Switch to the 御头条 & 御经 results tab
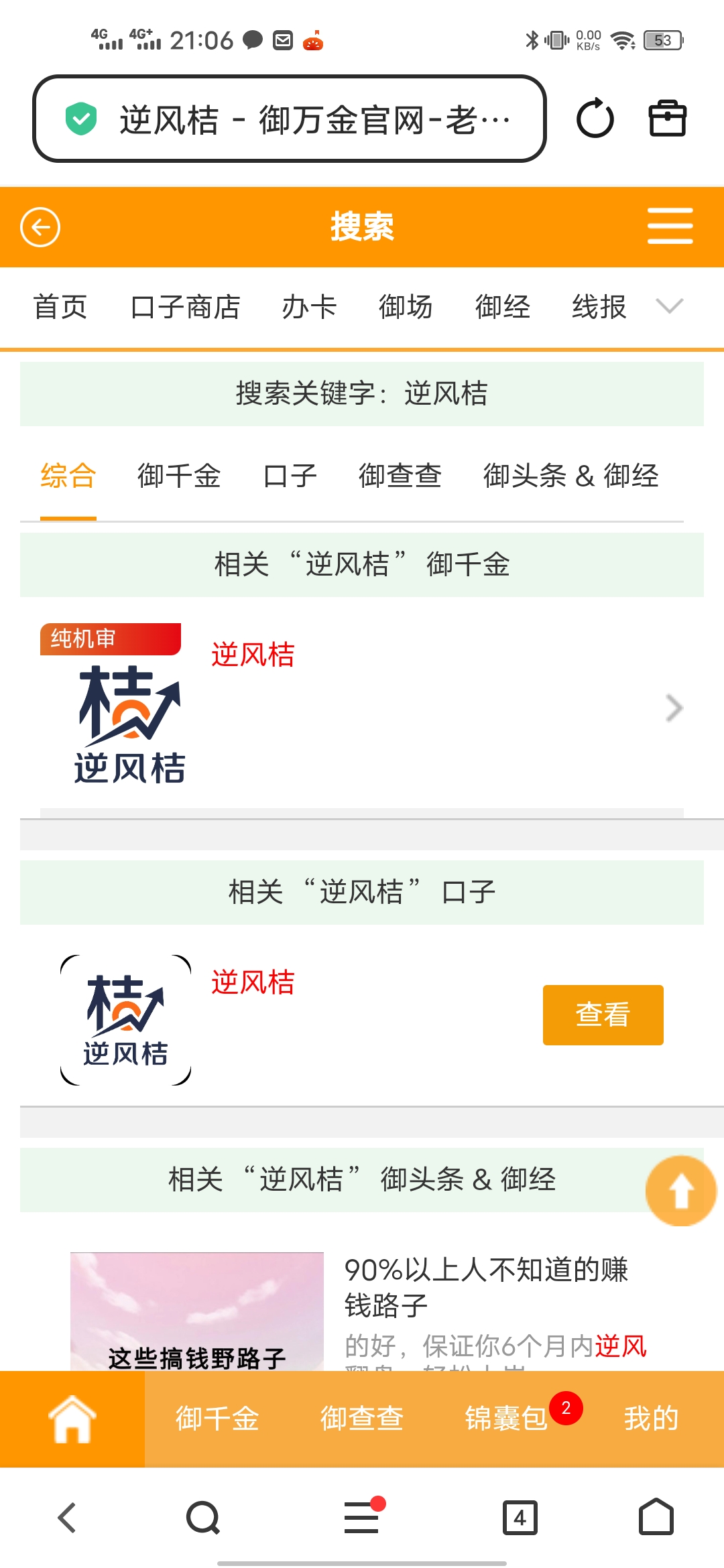Viewport: 724px width, 1568px height. click(x=570, y=476)
